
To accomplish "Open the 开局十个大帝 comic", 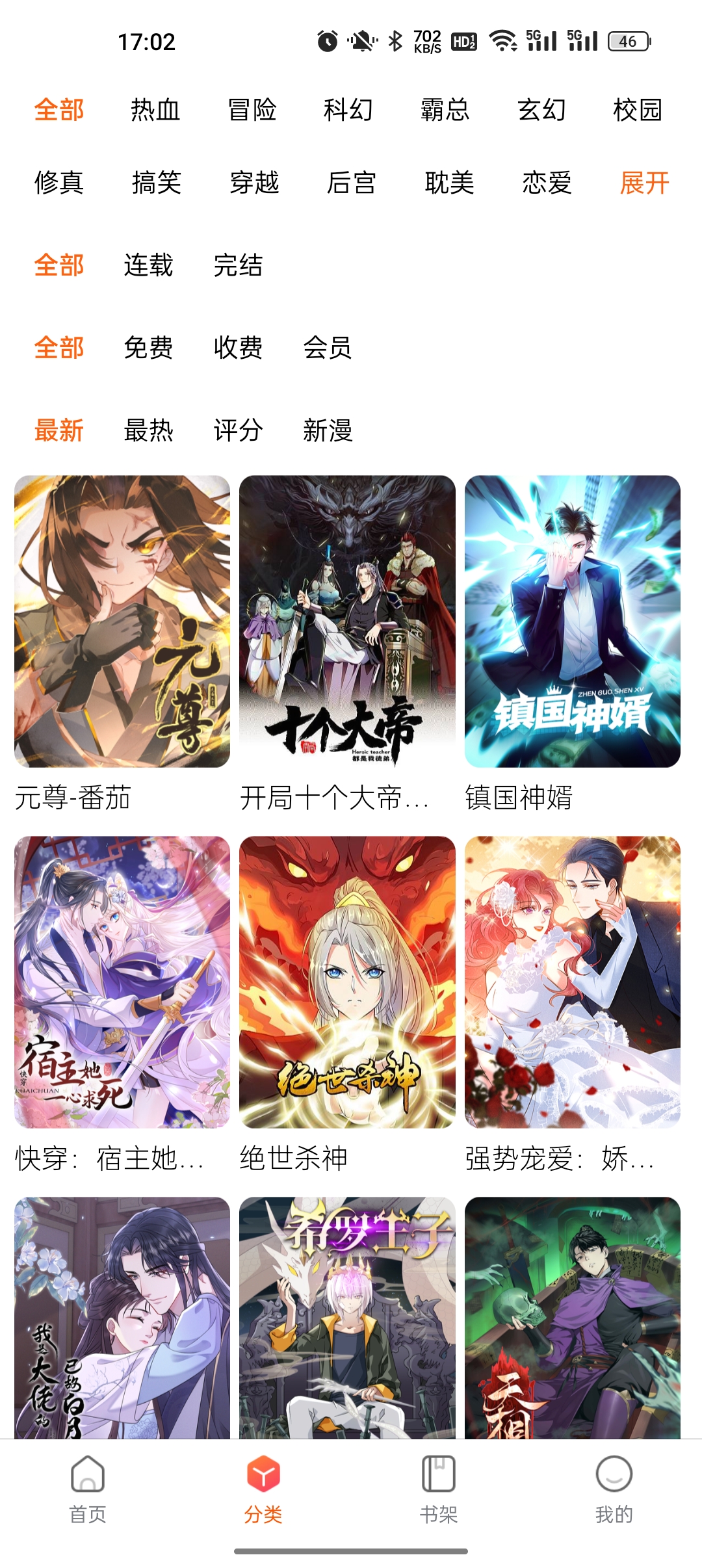I will [347, 621].
